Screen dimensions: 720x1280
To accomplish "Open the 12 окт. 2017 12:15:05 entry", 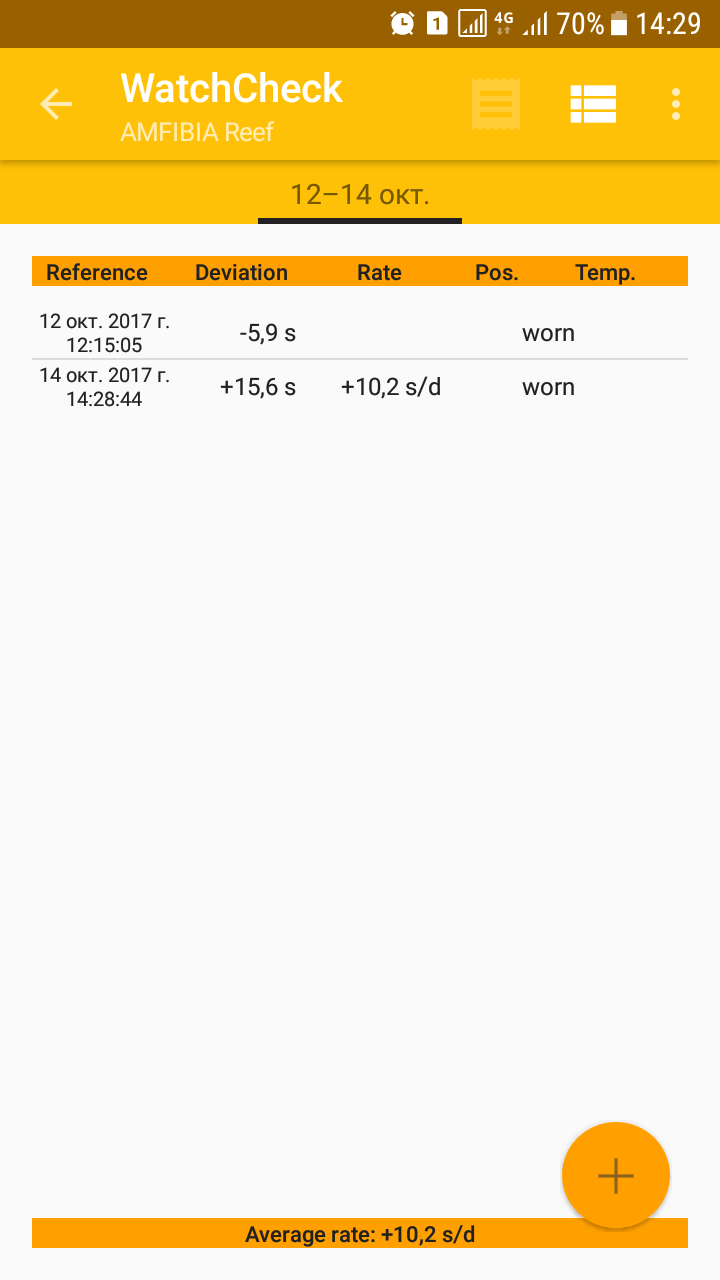I will coord(360,333).
